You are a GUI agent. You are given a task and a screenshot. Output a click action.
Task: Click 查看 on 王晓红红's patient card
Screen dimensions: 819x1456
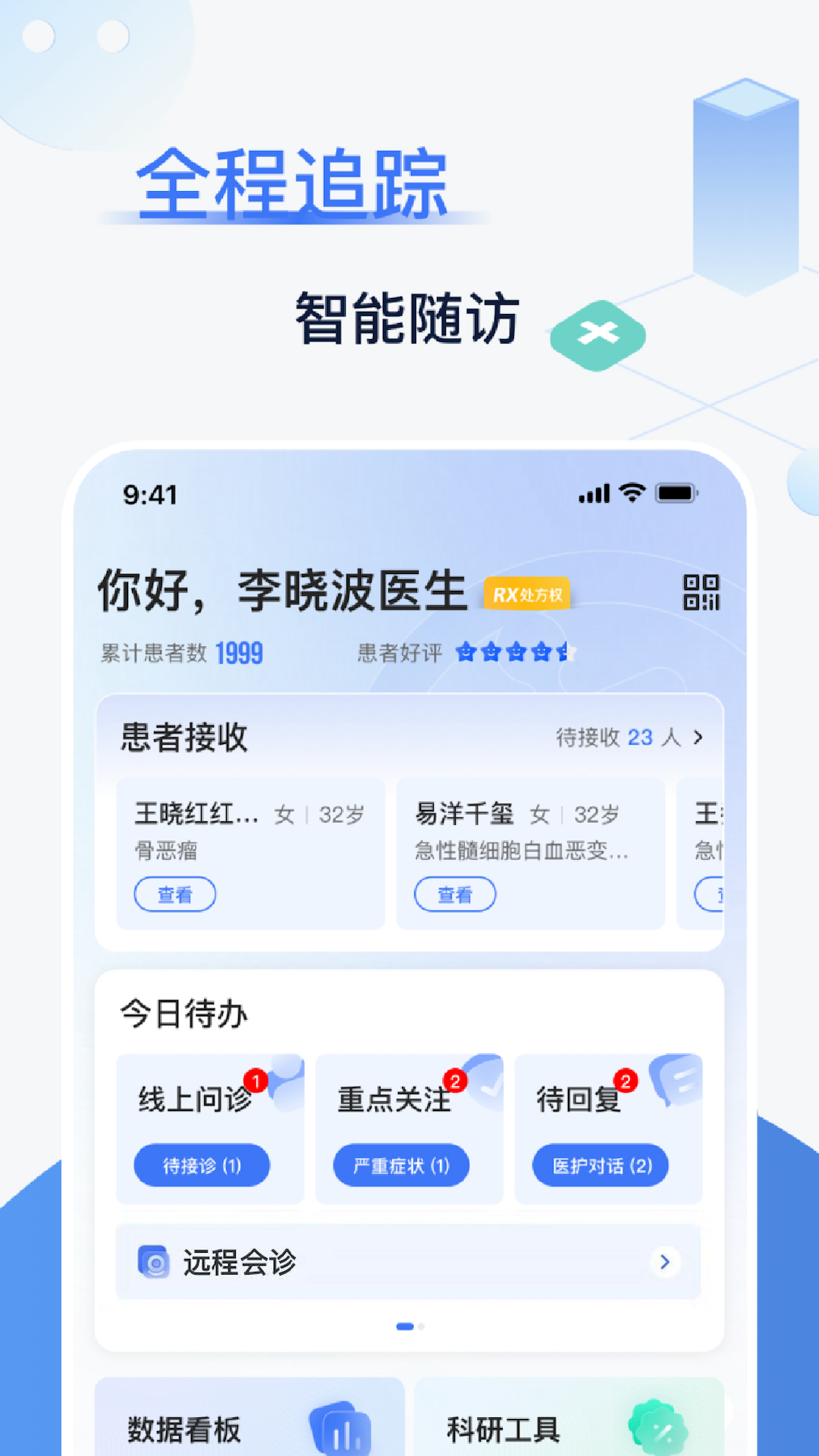(x=175, y=894)
